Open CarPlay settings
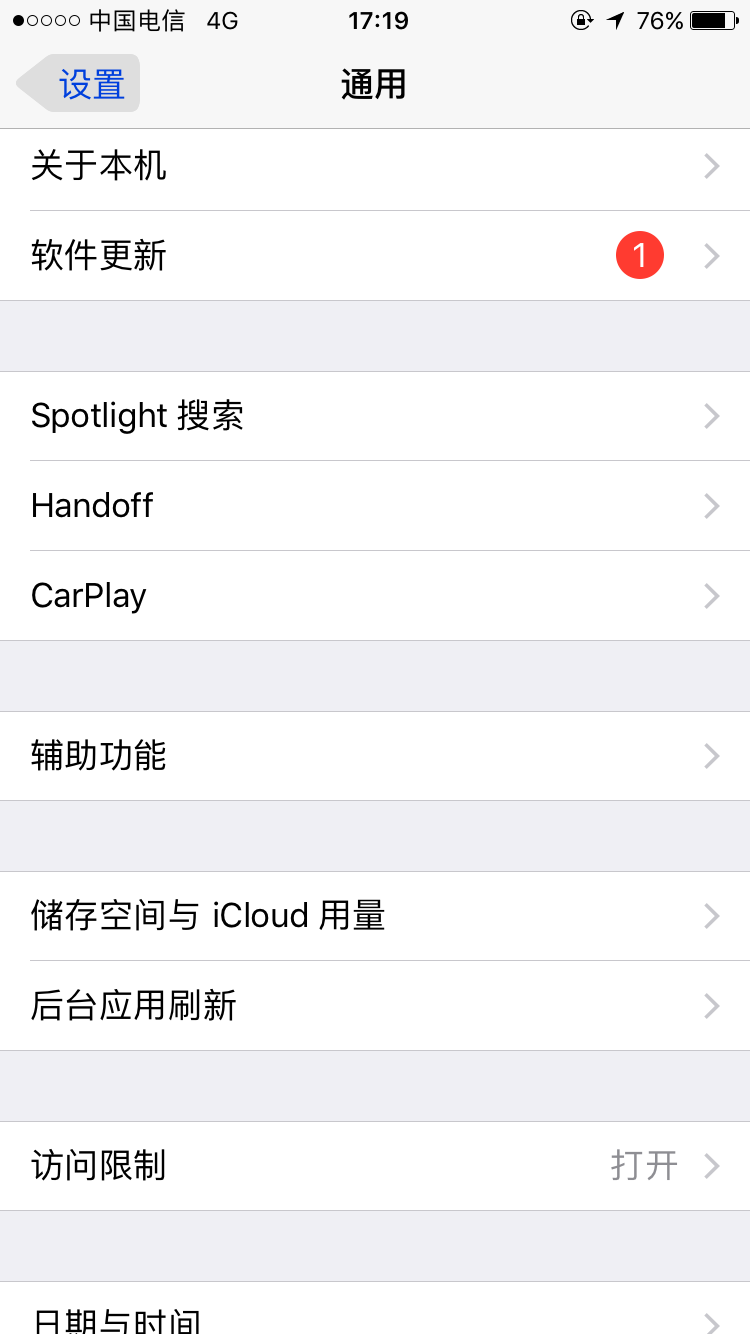 375,596
